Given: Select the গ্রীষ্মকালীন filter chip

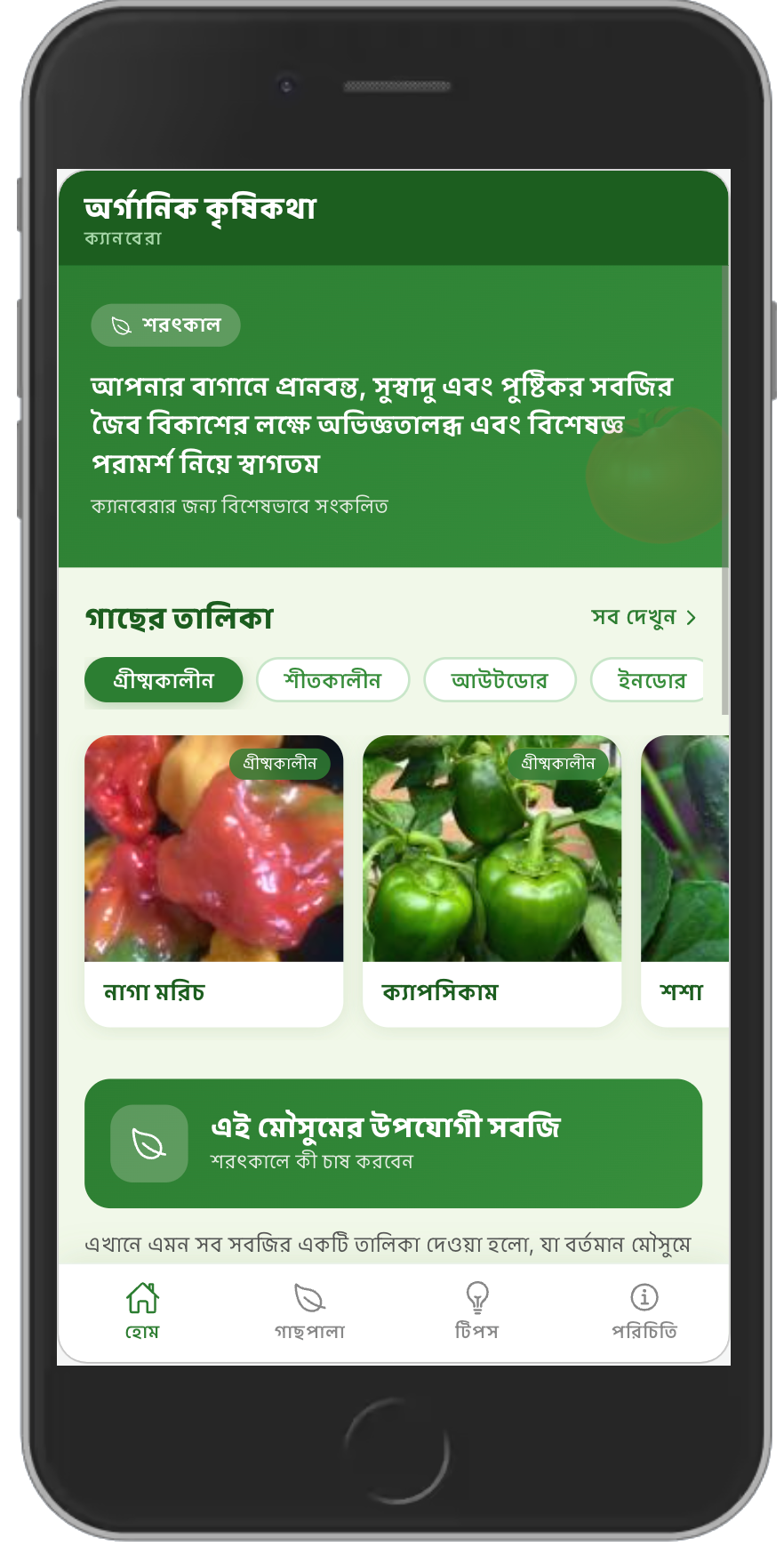Looking at the screenshot, I should click(x=164, y=680).
